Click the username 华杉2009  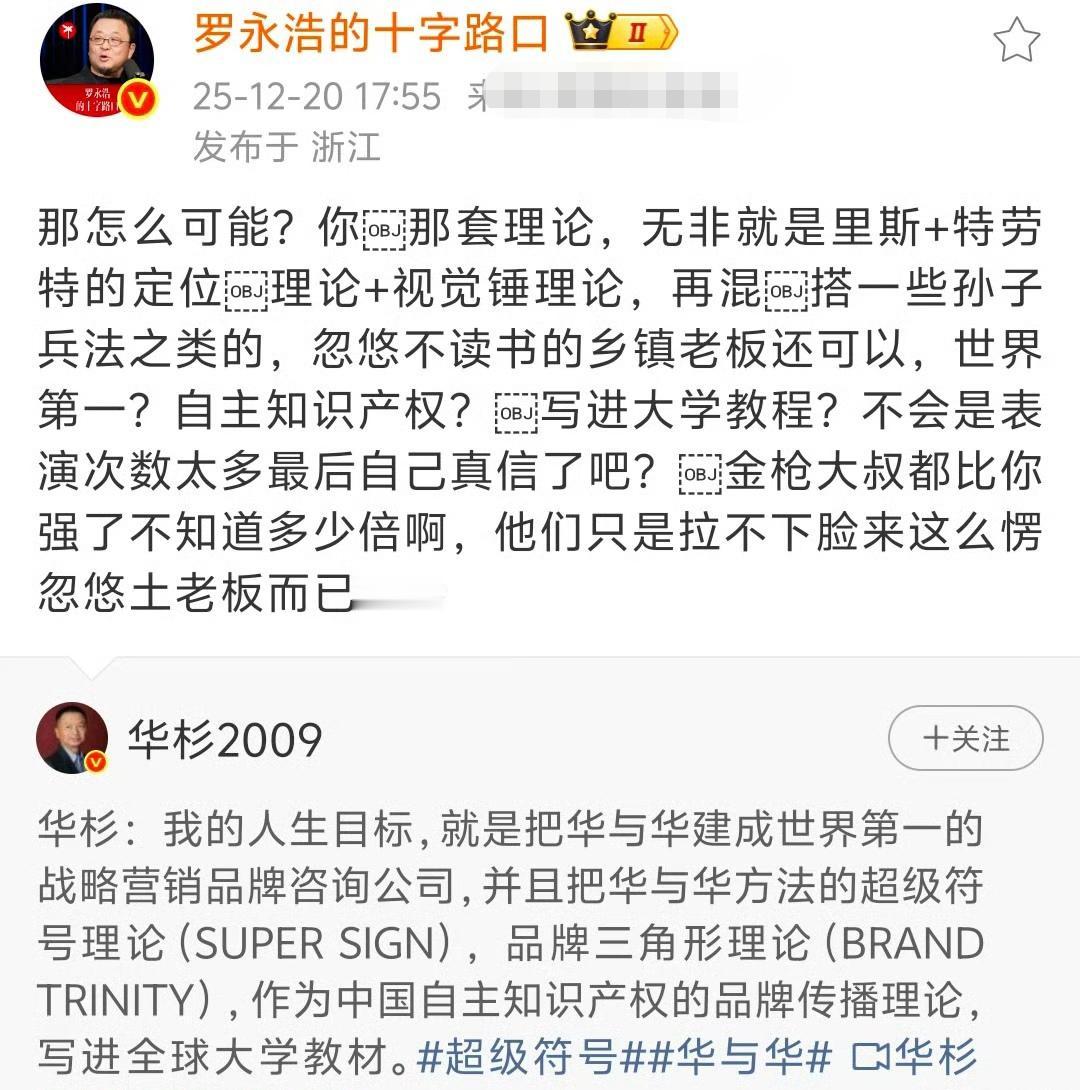(222, 738)
